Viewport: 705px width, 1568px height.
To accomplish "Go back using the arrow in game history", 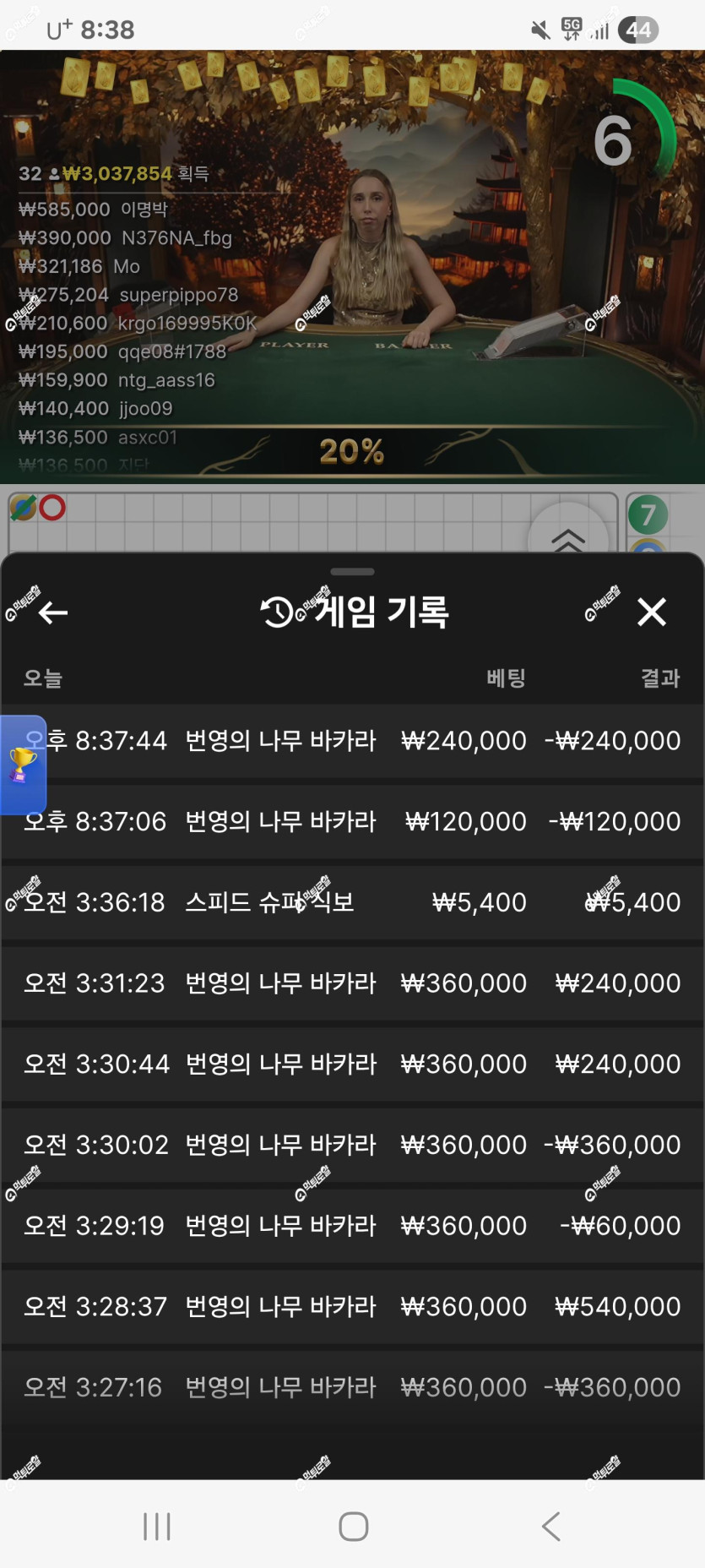I will click(53, 612).
